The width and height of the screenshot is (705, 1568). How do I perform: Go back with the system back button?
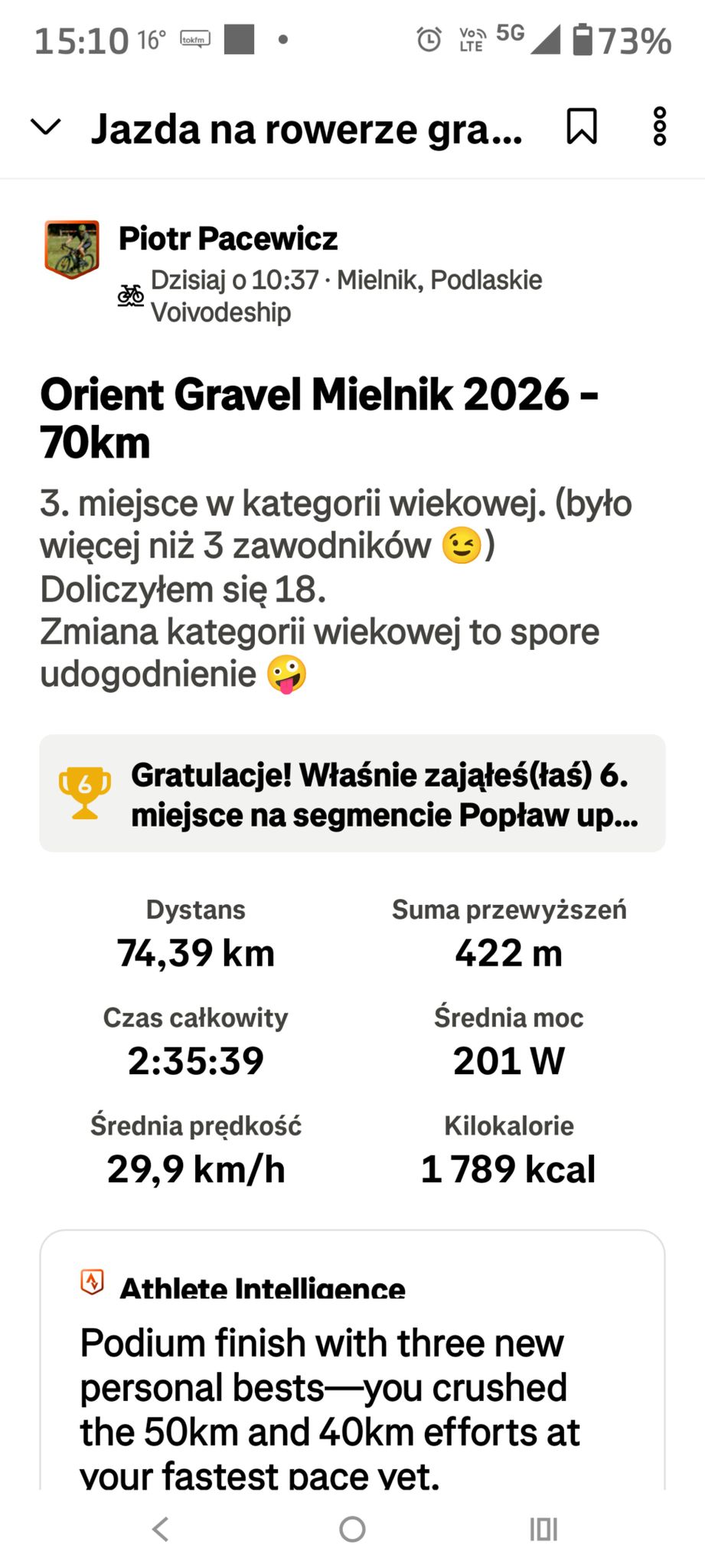pyautogui.click(x=161, y=1529)
